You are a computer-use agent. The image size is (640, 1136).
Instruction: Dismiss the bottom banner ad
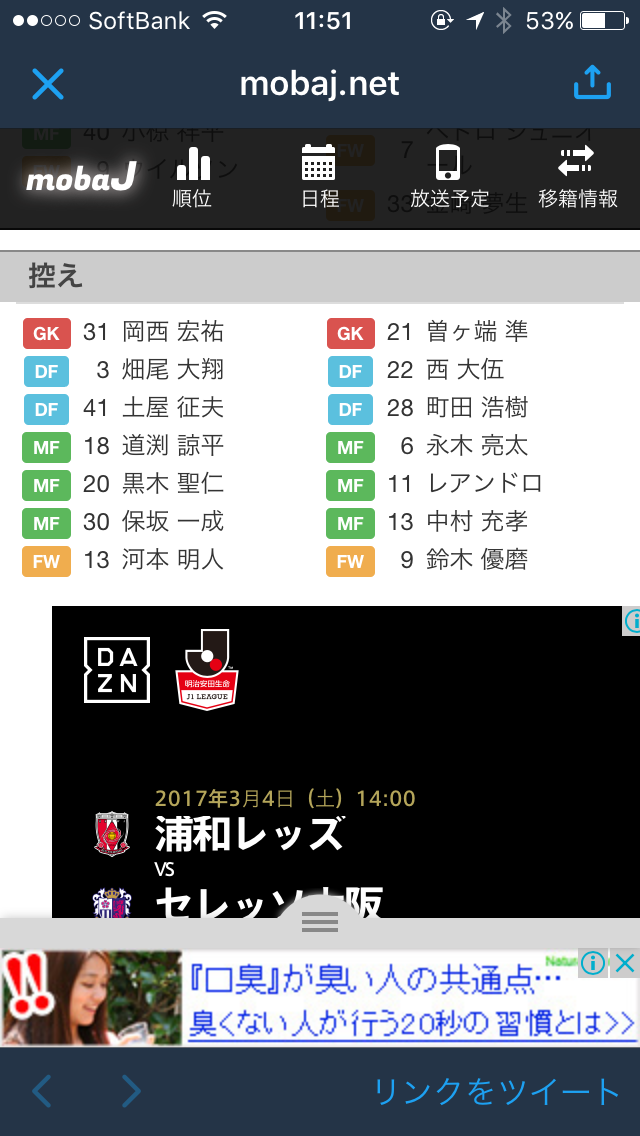coord(625,964)
